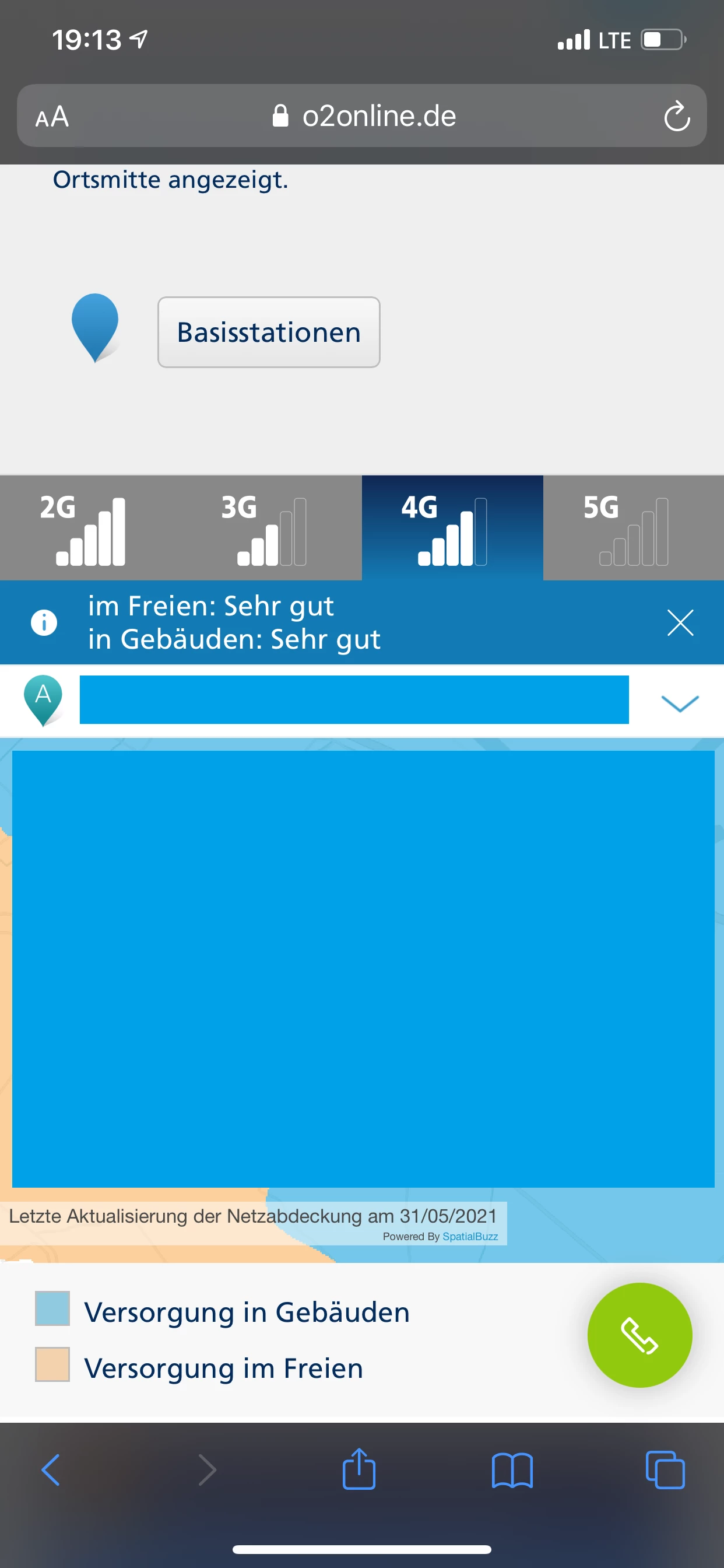Screen dimensions: 724x1568
Task: Dismiss the coverage quality info banner
Action: point(680,622)
